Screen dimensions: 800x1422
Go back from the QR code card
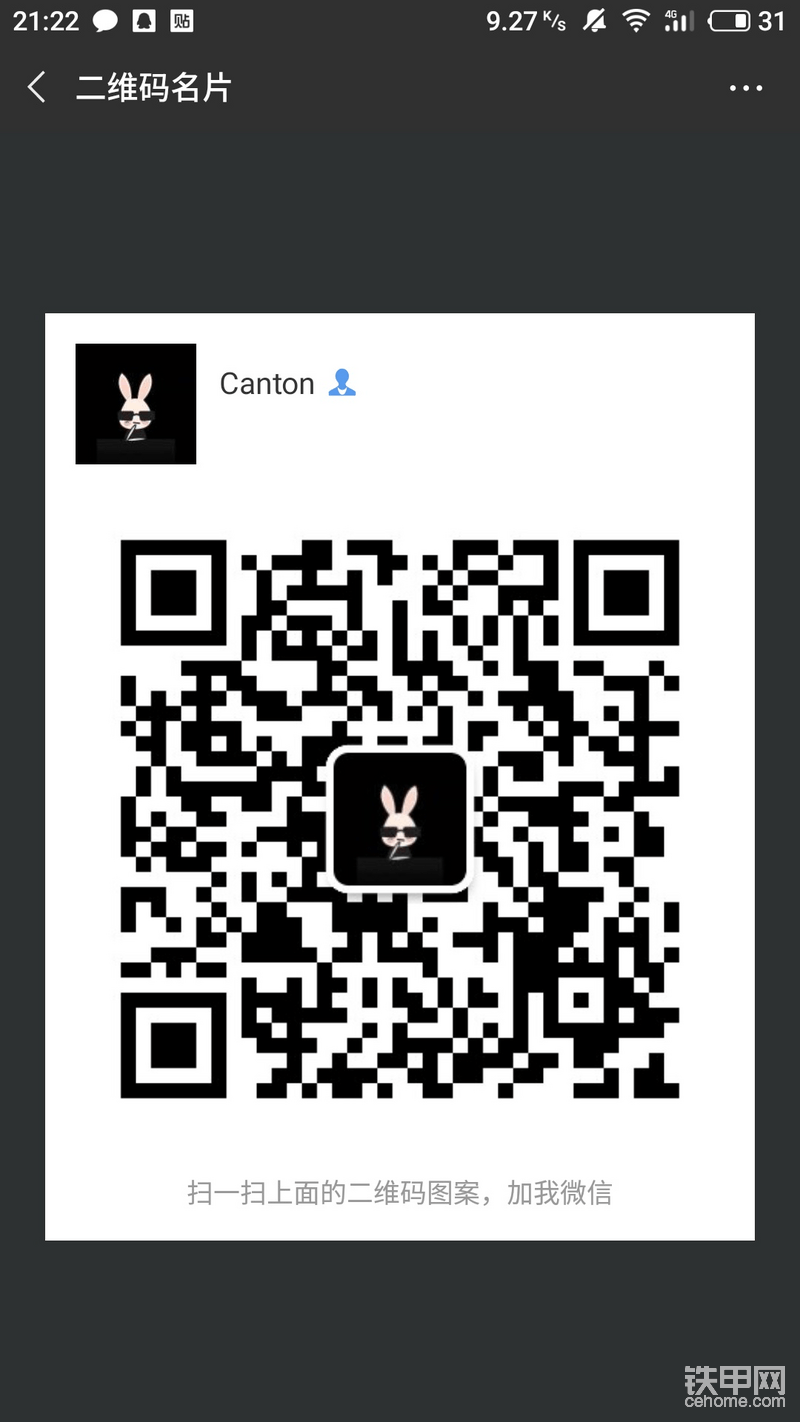pyautogui.click(x=37, y=88)
